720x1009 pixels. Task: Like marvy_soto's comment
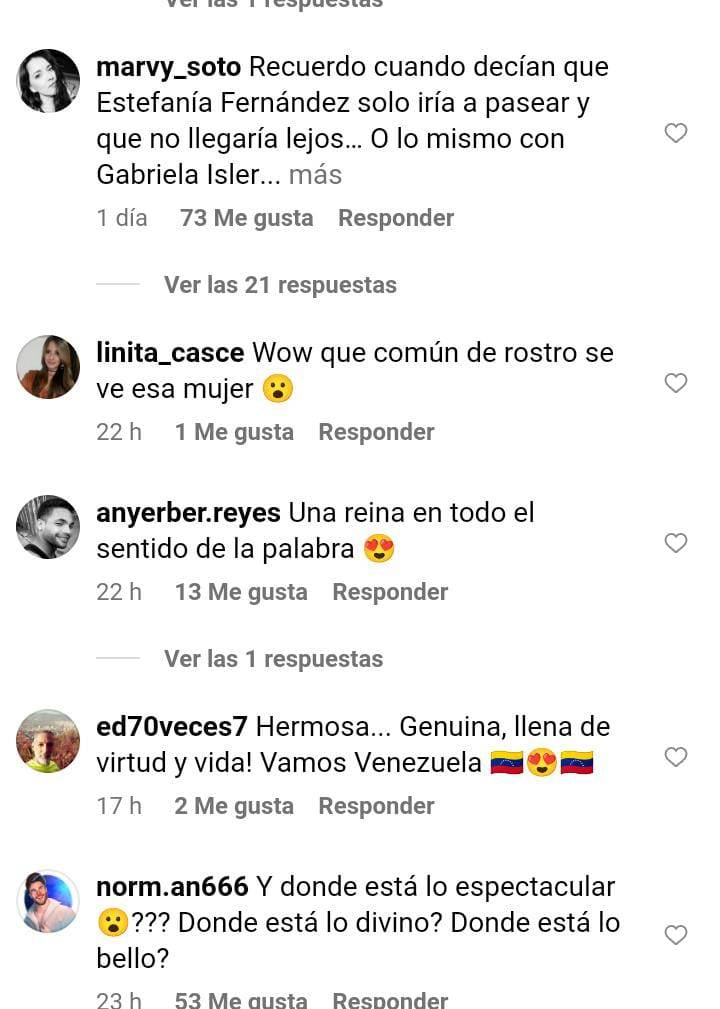(676, 133)
